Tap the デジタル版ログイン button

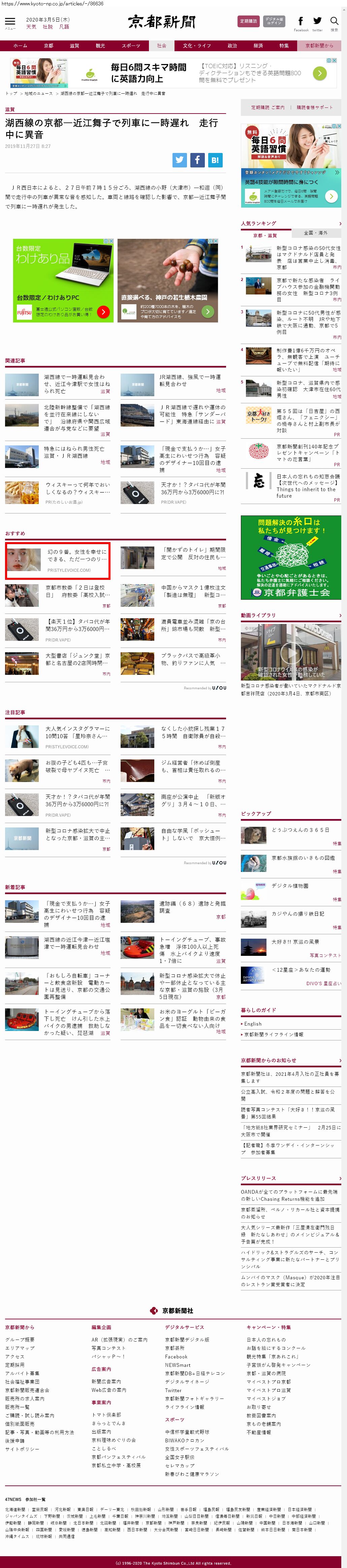coord(274,21)
